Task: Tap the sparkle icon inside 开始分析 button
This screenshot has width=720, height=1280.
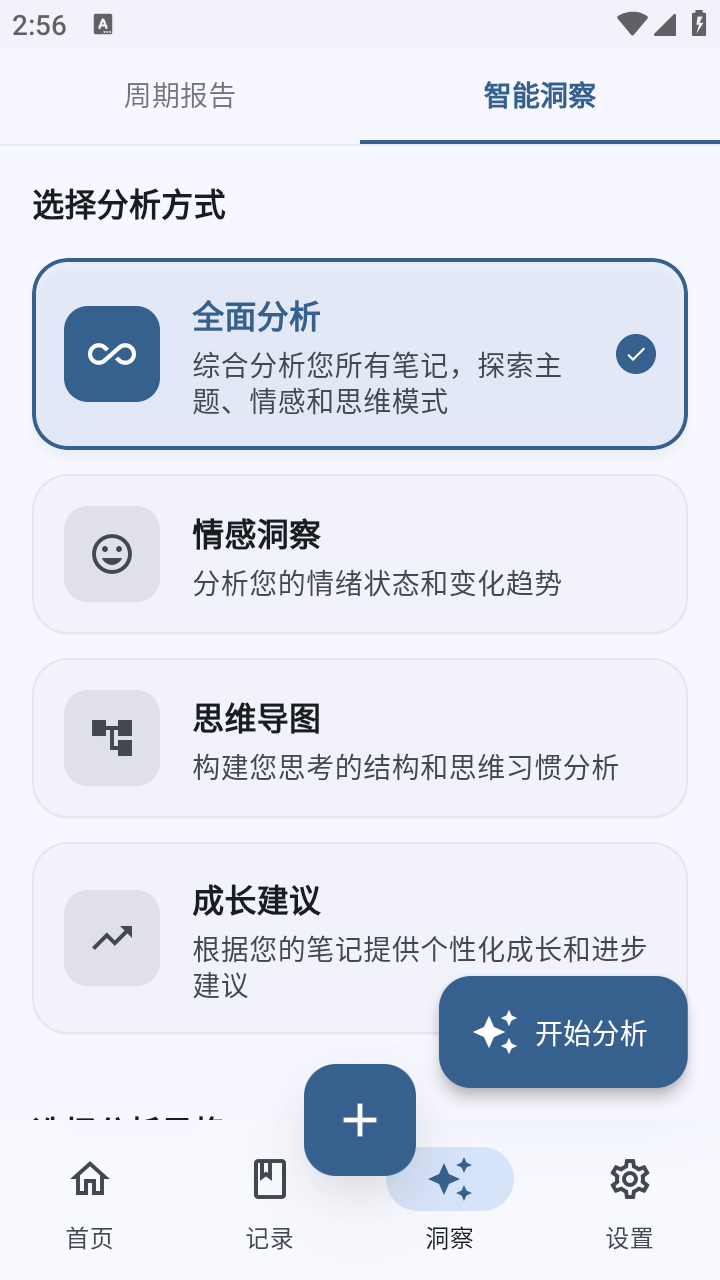Action: click(x=497, y=1031)
